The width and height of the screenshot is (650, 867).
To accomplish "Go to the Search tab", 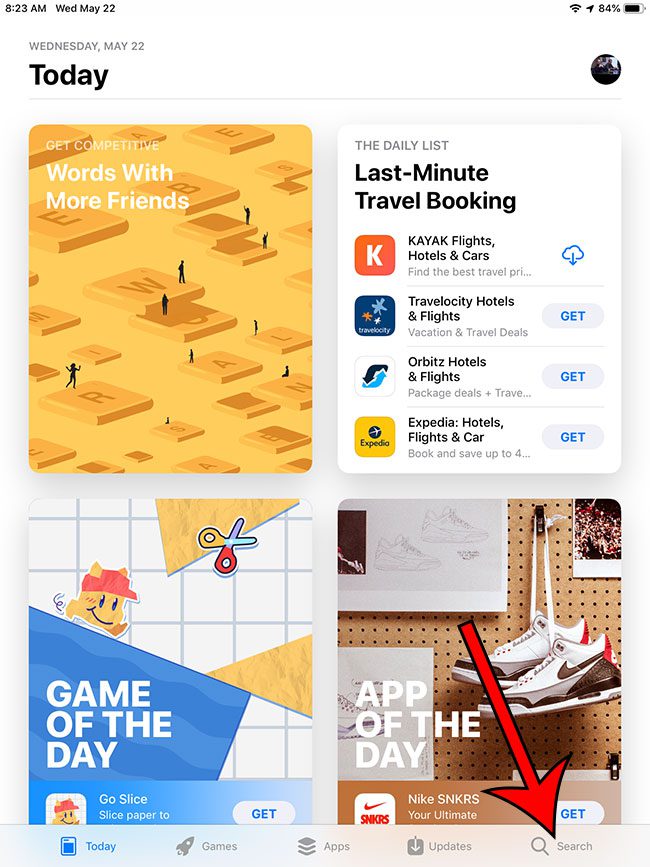I will click(x=562, y=846).
